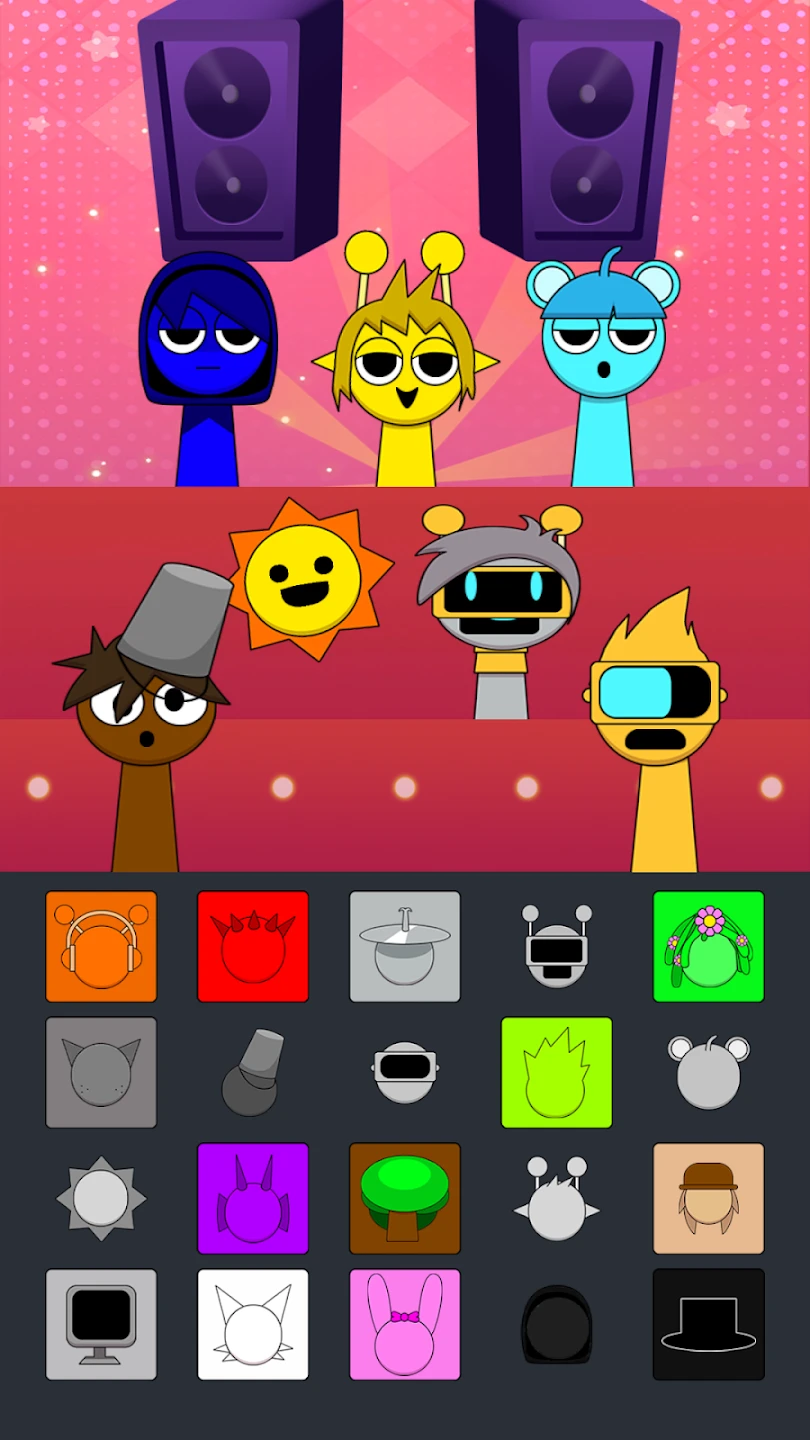Tap the lime green spiky-hair icon
Image resolution: width=810 pixels, height=1440 pixels.
tap(556, 1072)
